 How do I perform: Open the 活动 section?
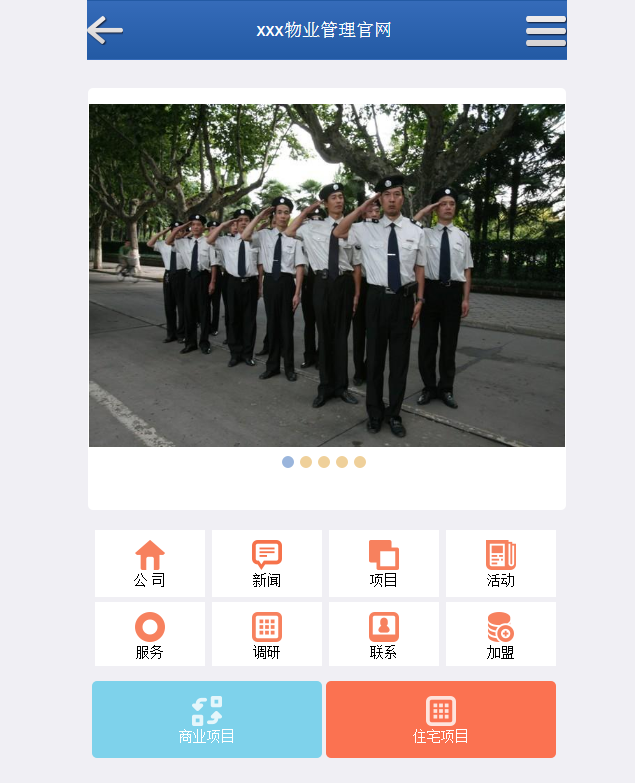501,564
